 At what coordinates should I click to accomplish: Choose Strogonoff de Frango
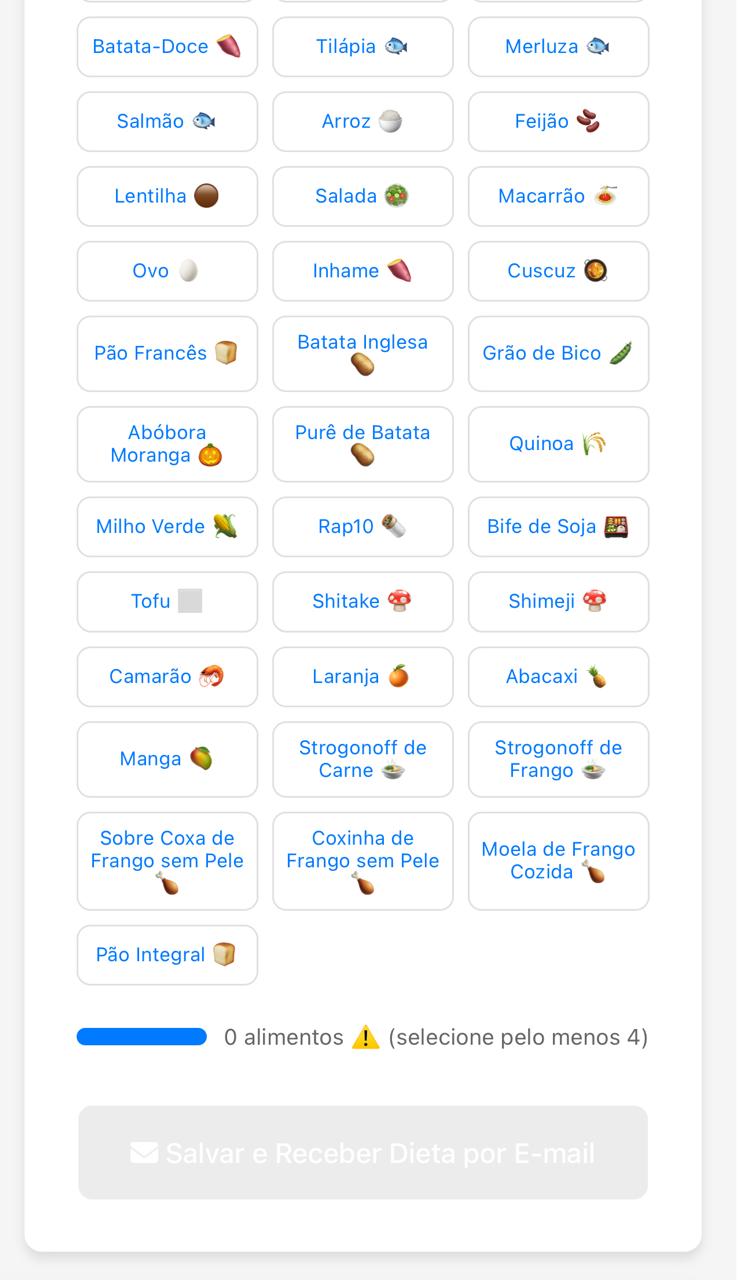(558, 759)
